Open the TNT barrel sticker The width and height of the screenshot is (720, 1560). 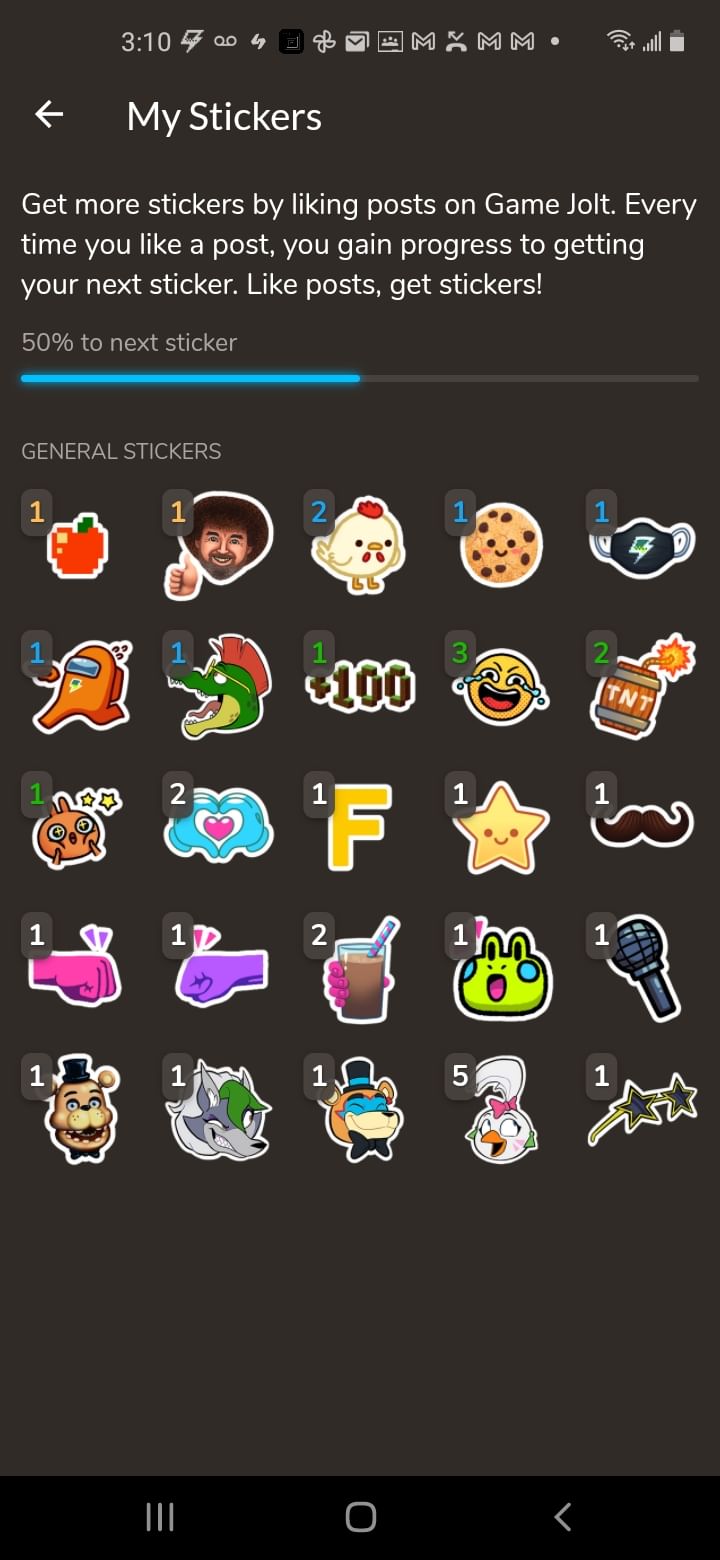(638, 685)
